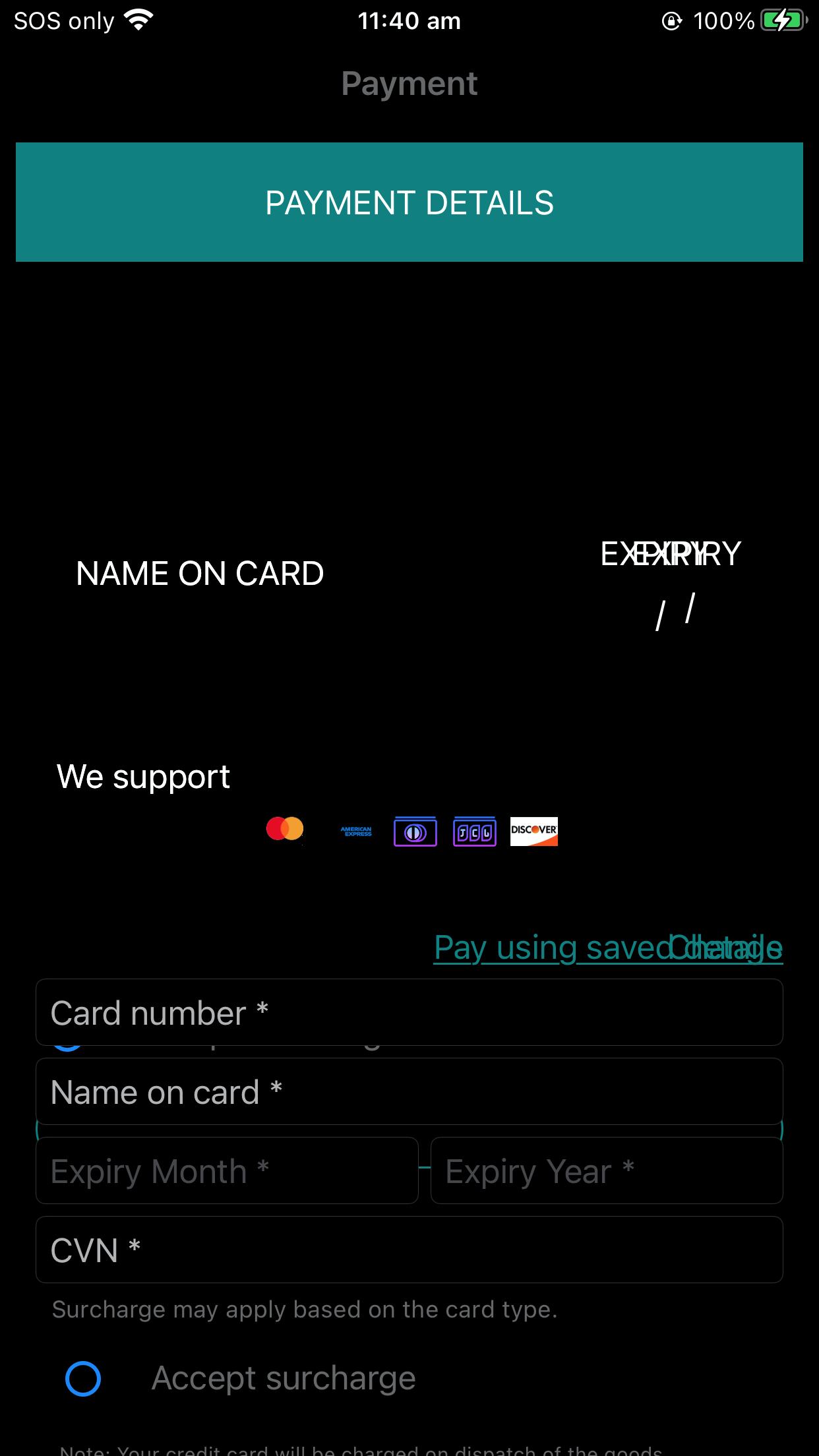The height and width of the screenshot is (1456, 819).
Task: Click the JCB card icon
Action: pyautogui.click(x=474, y=830)
